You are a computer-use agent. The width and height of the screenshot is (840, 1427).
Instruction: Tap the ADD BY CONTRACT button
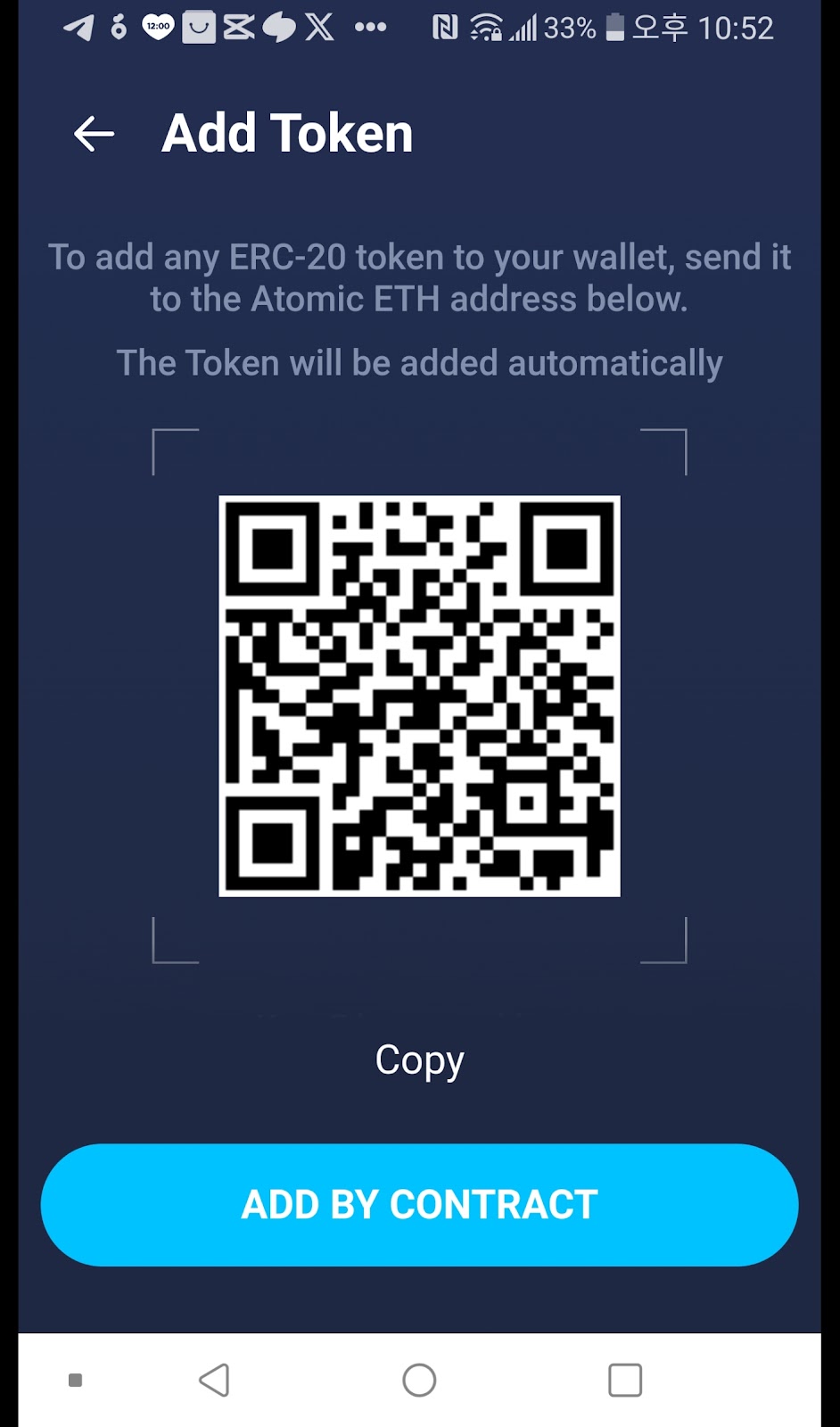(x=419, y=1205)
